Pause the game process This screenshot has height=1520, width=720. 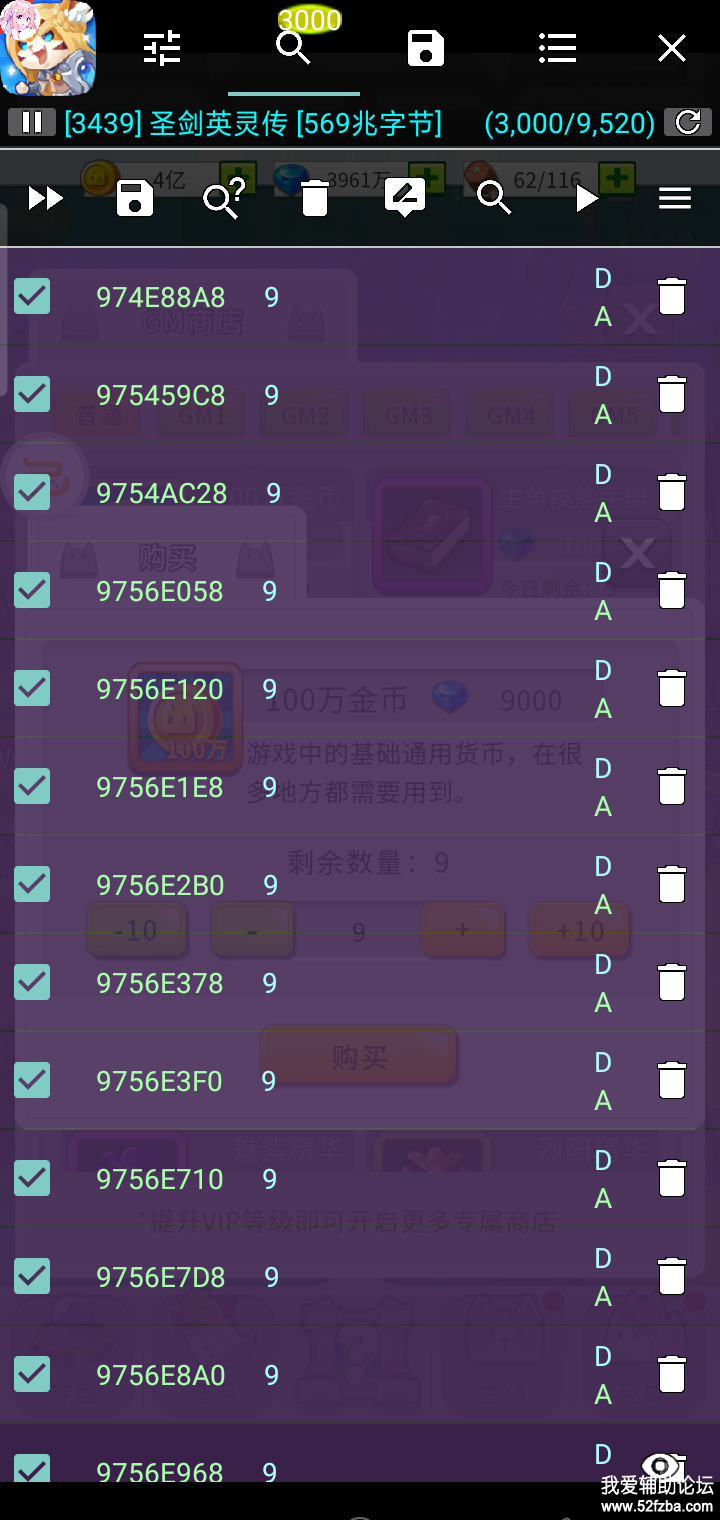point(32,122)
